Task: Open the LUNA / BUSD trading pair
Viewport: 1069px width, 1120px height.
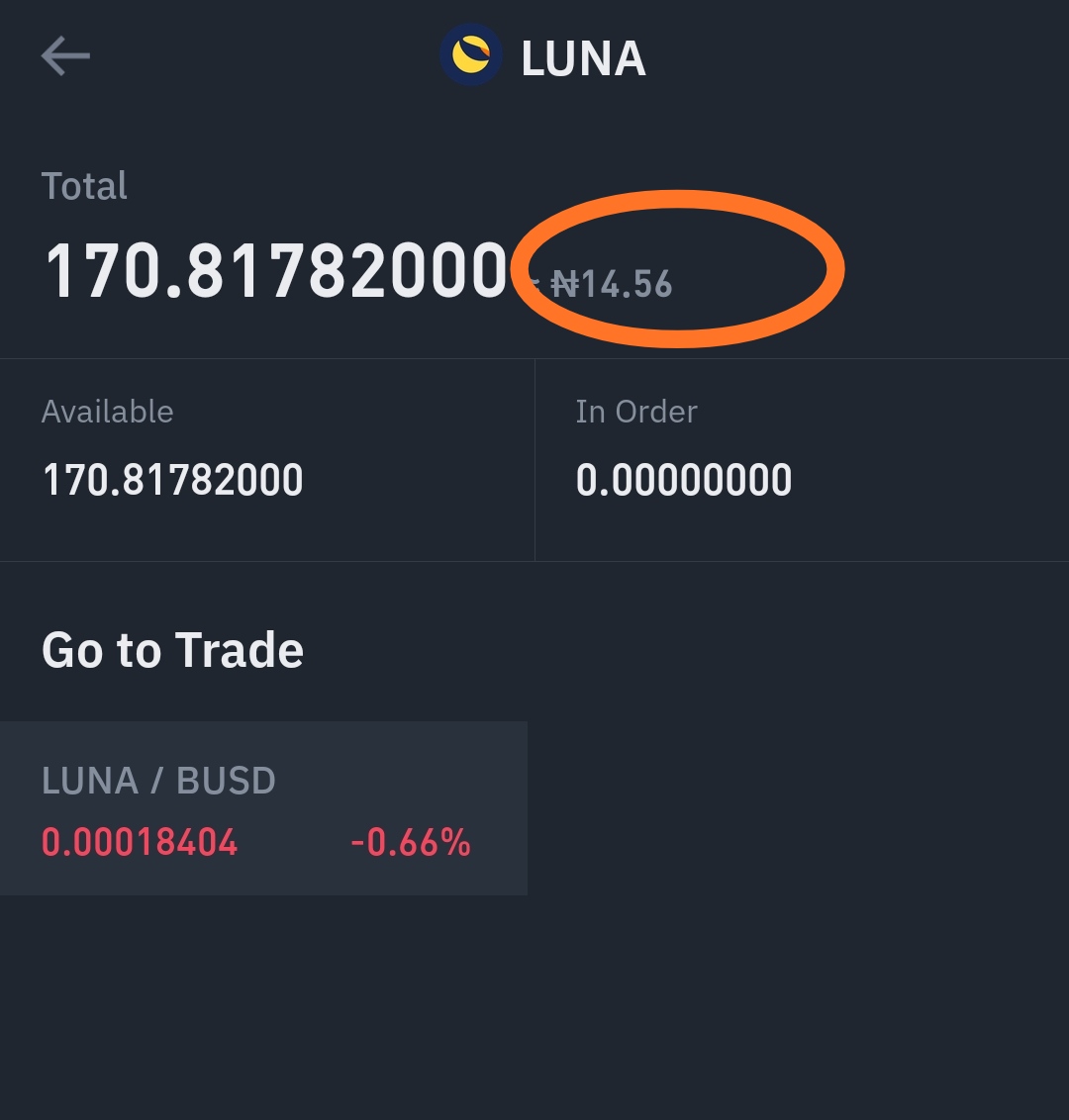Action: click(262, 808)
